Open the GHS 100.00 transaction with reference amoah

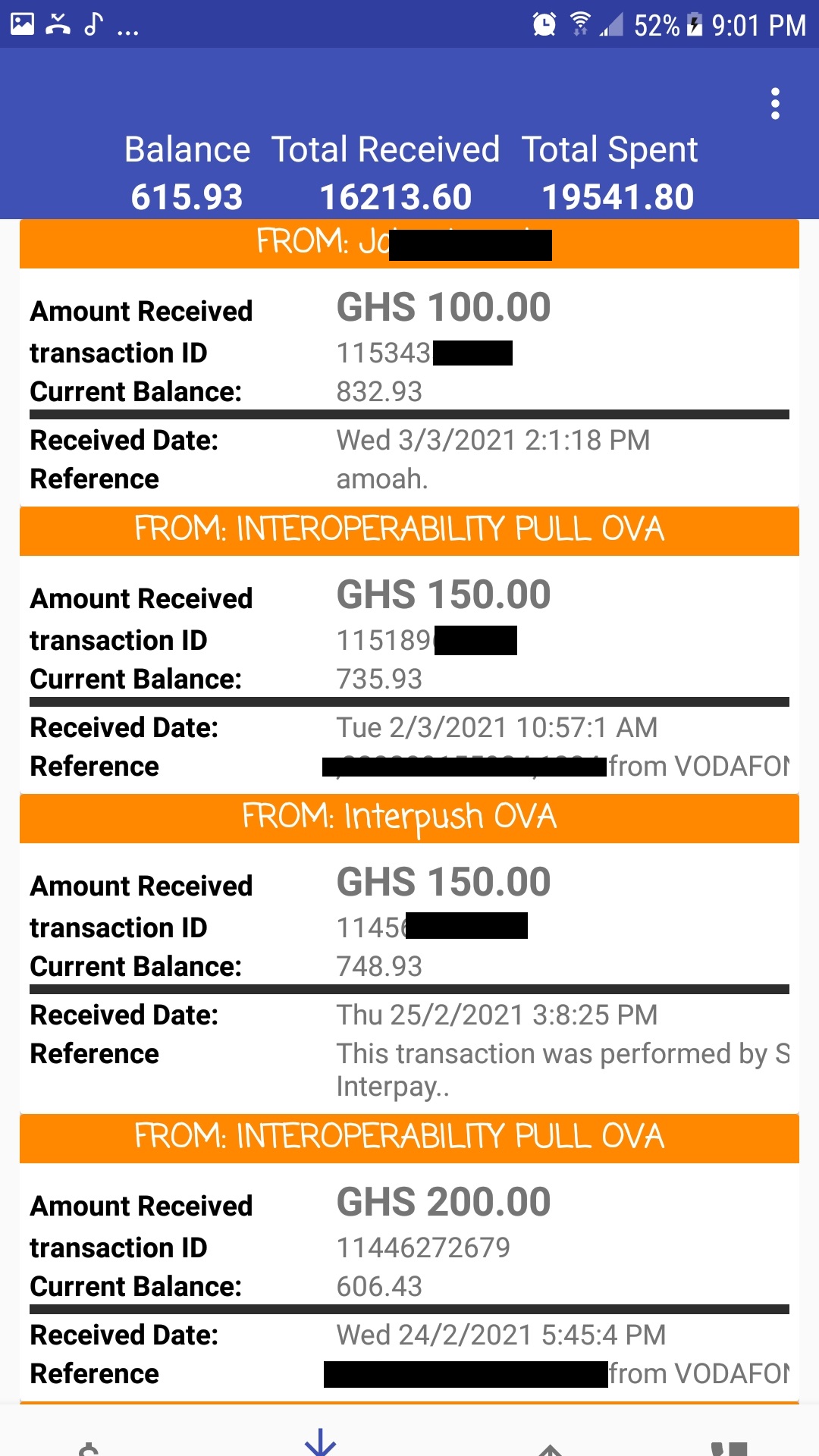[409, 379]
